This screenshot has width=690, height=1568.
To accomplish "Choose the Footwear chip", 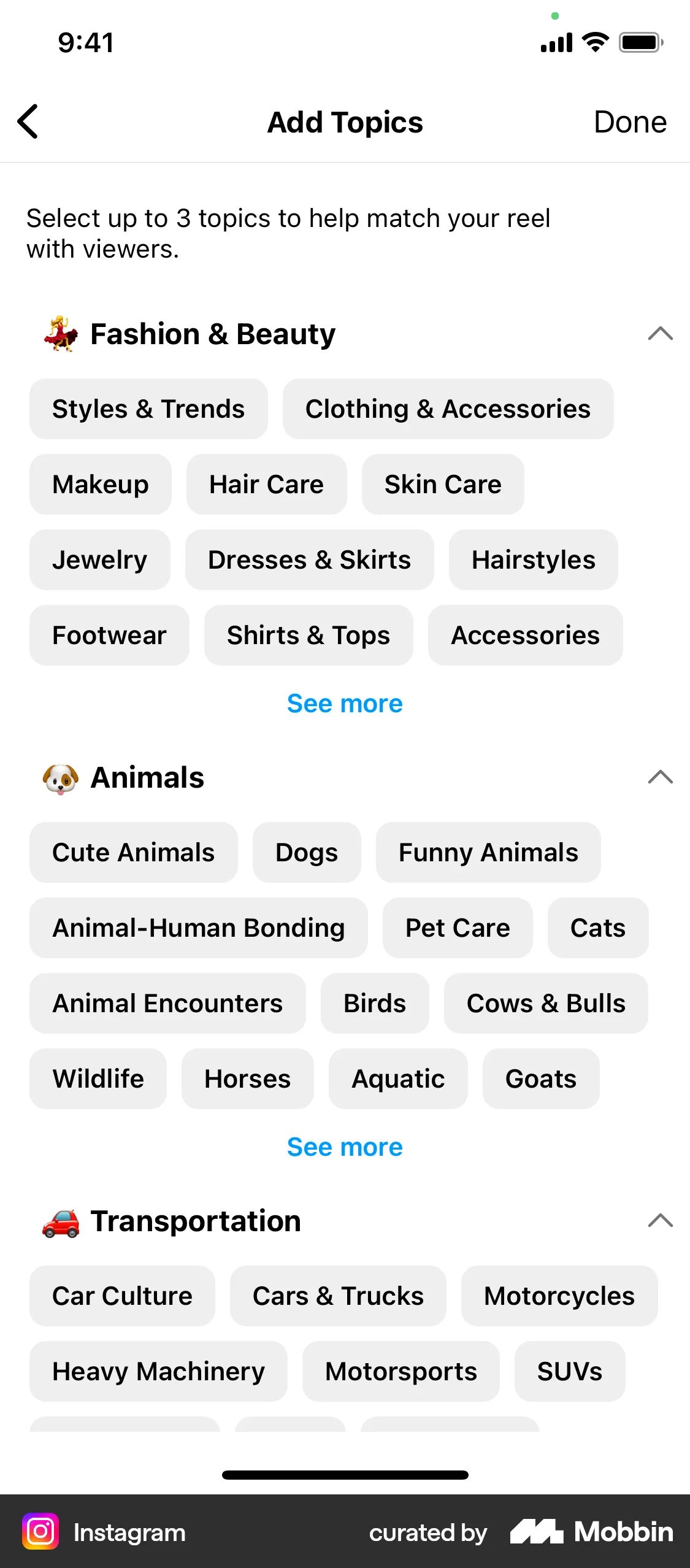I will 109,636.
